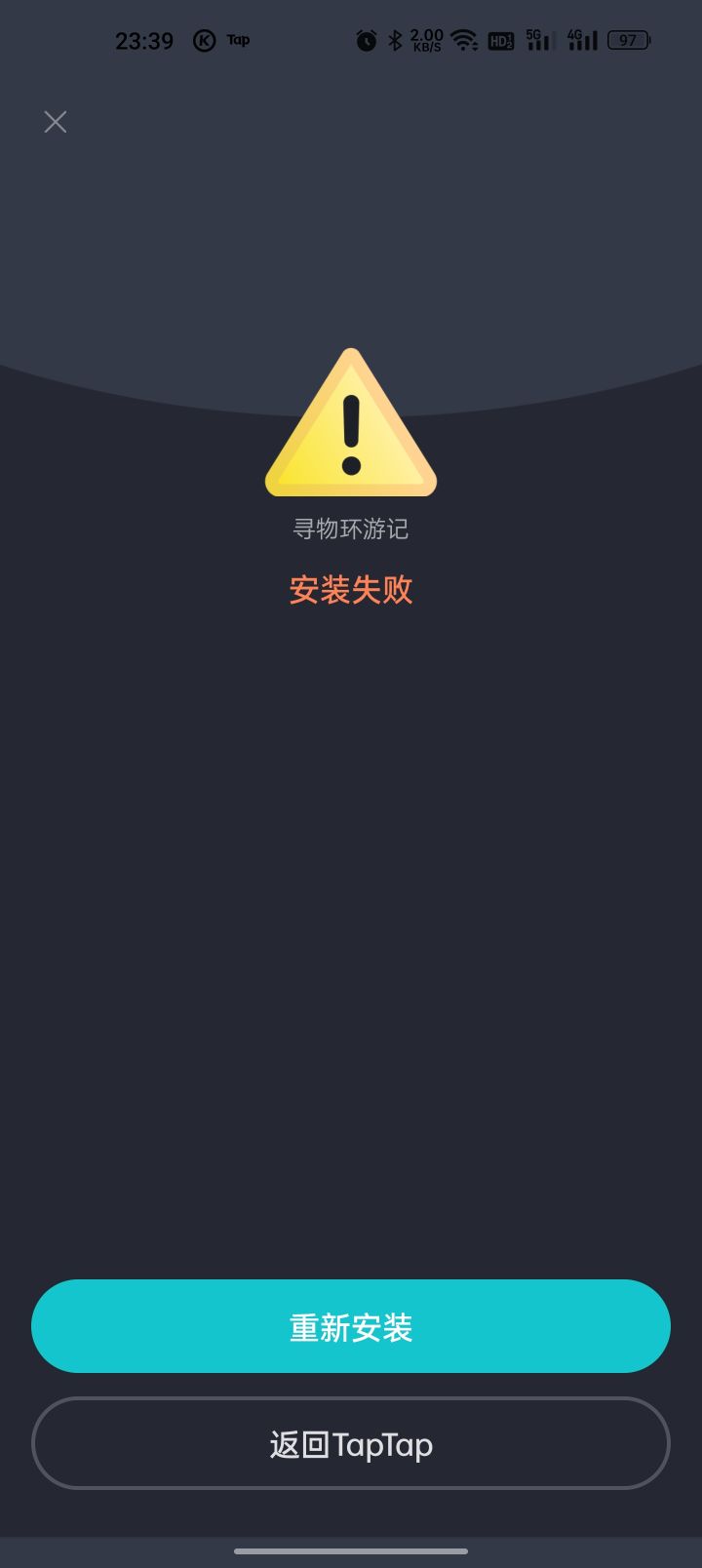This screenshot has height=1568, width=702.
Task: Click the 安装失败 error text
Action: 350,590
